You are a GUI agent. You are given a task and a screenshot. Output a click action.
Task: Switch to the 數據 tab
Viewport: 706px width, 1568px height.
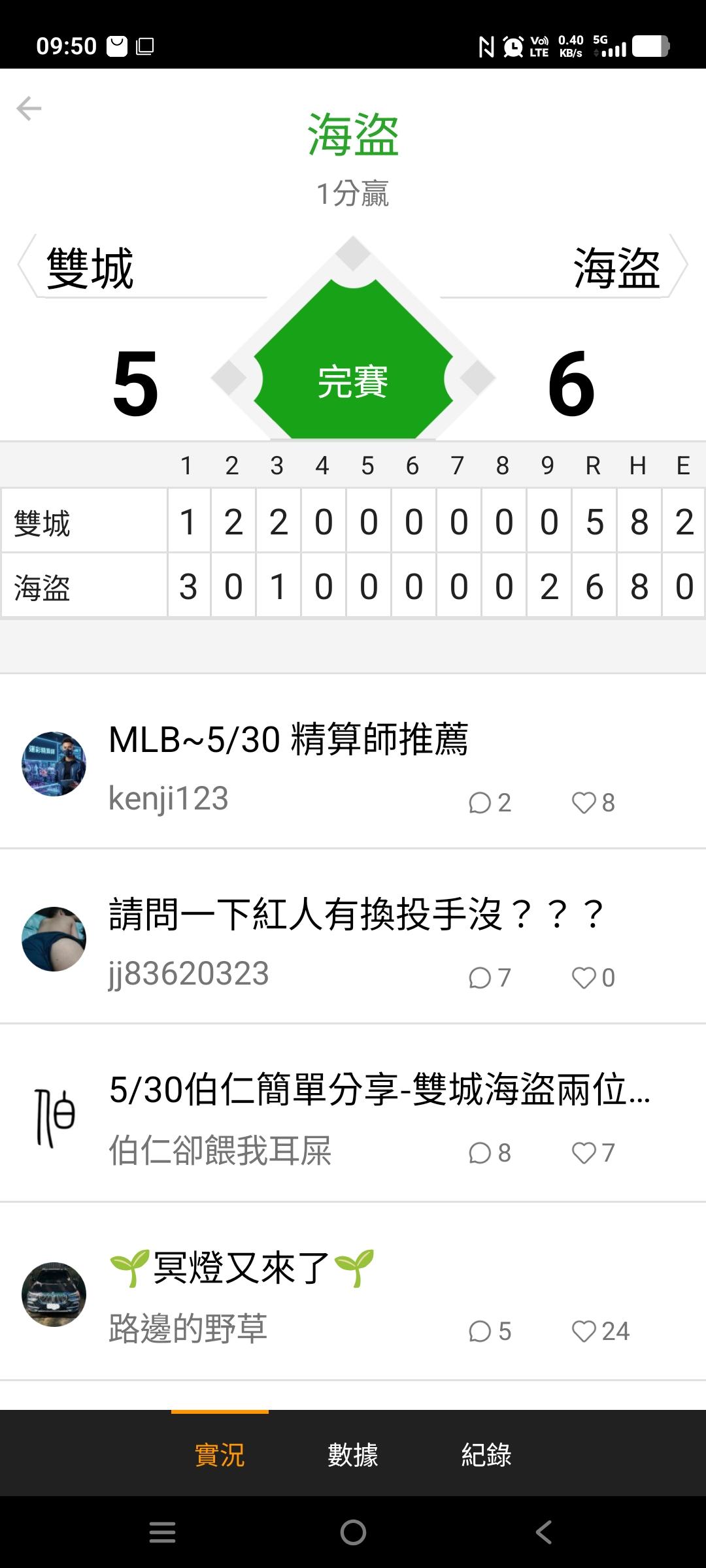[x=353, y=1454]
